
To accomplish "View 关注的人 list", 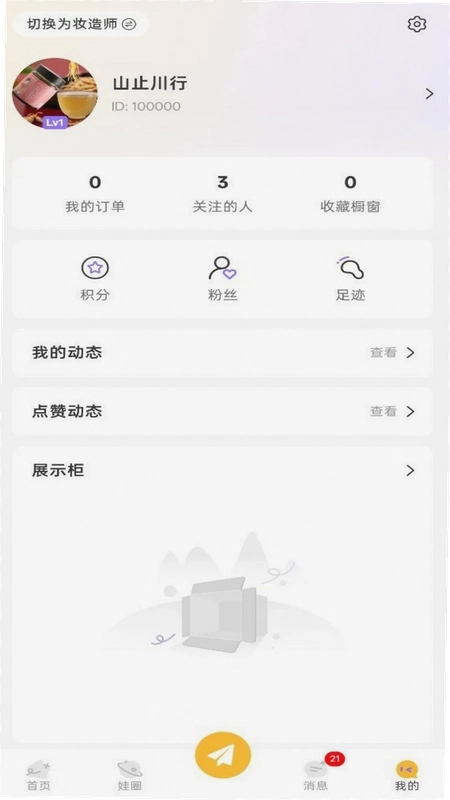I will click(222, 194).
